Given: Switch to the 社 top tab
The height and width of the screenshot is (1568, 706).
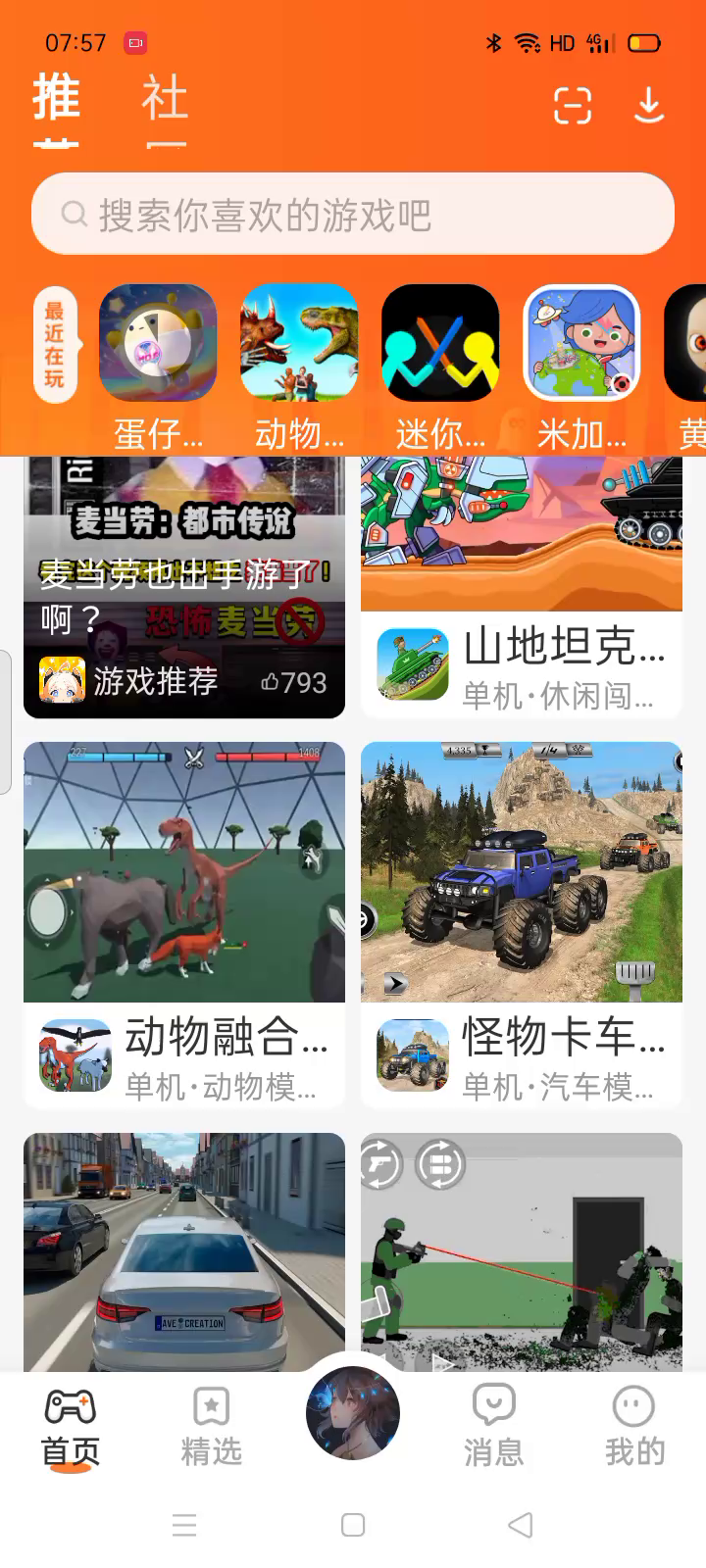Looking at the screenshot, I should pos(165,101).
